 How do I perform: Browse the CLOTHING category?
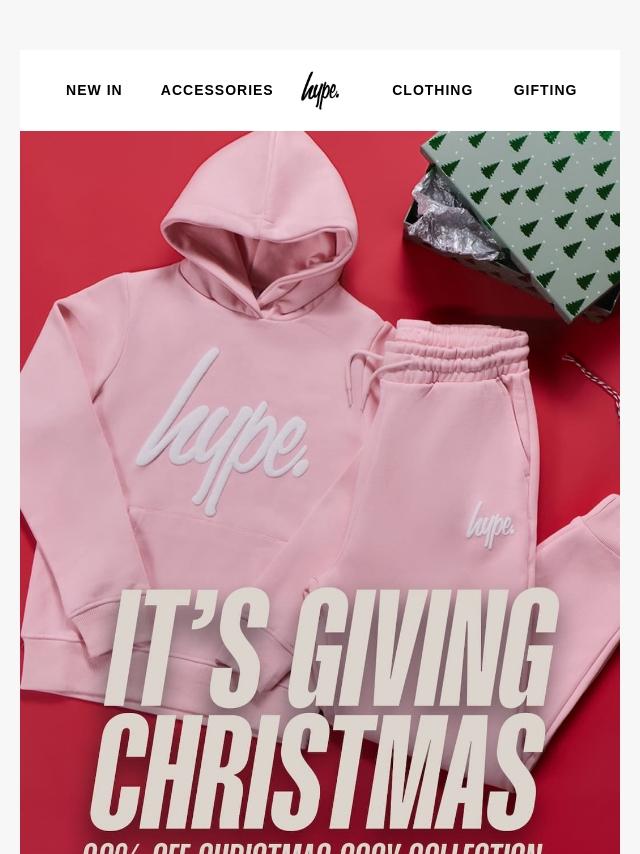[432, 90]
